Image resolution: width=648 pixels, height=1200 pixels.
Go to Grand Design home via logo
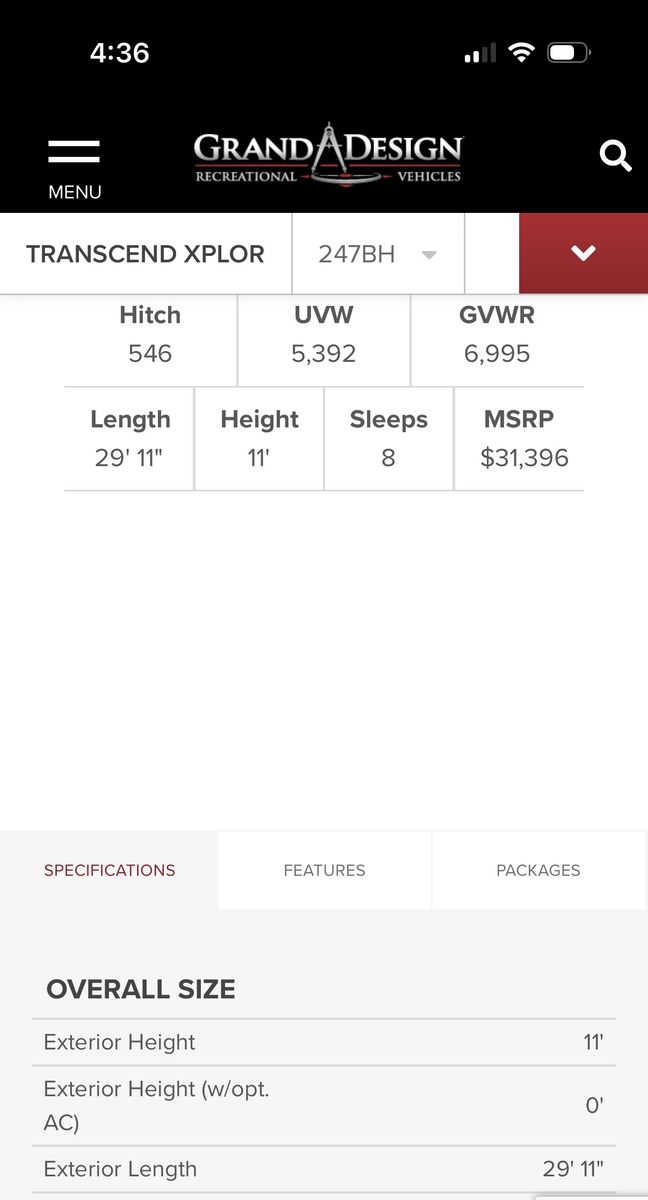pos(328,155)
